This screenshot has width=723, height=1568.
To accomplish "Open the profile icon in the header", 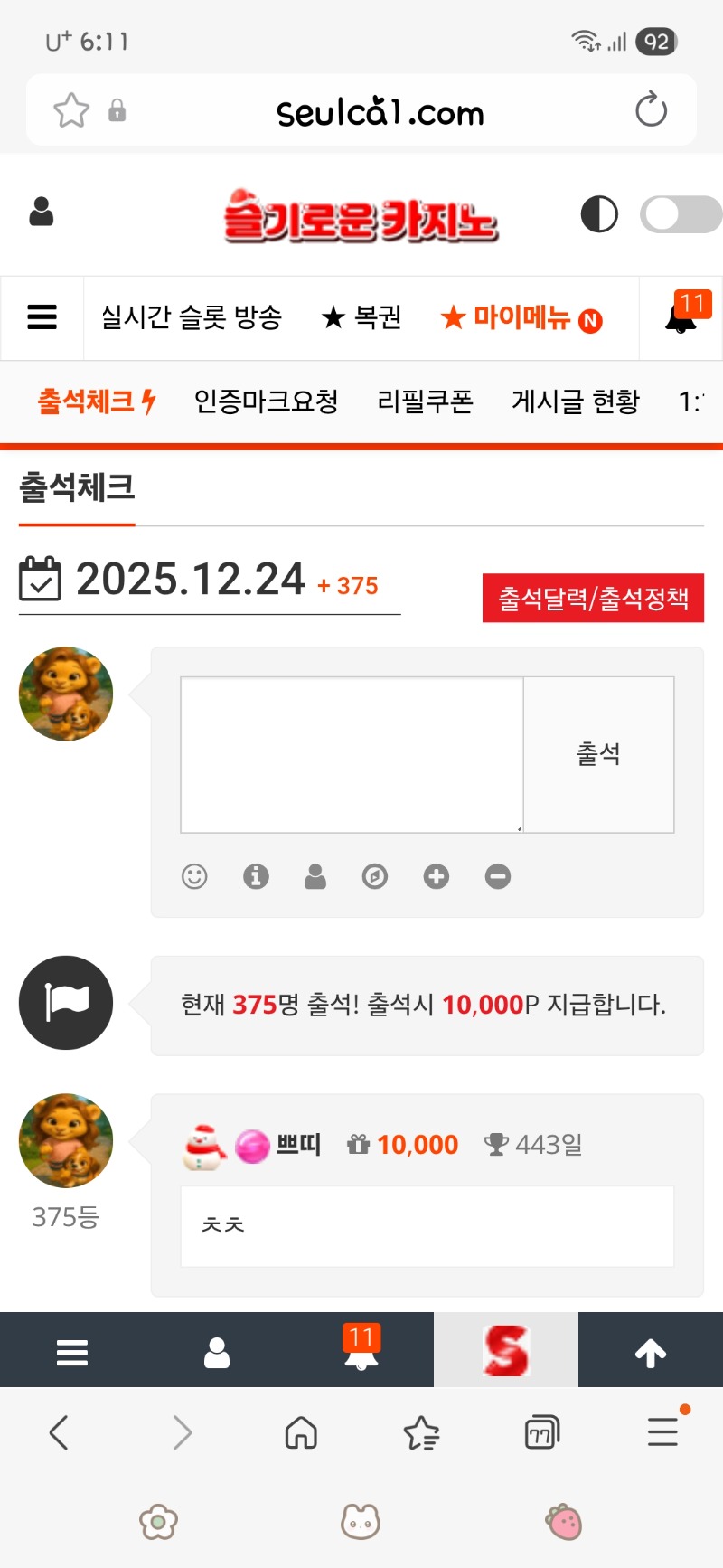I will 42,212.
